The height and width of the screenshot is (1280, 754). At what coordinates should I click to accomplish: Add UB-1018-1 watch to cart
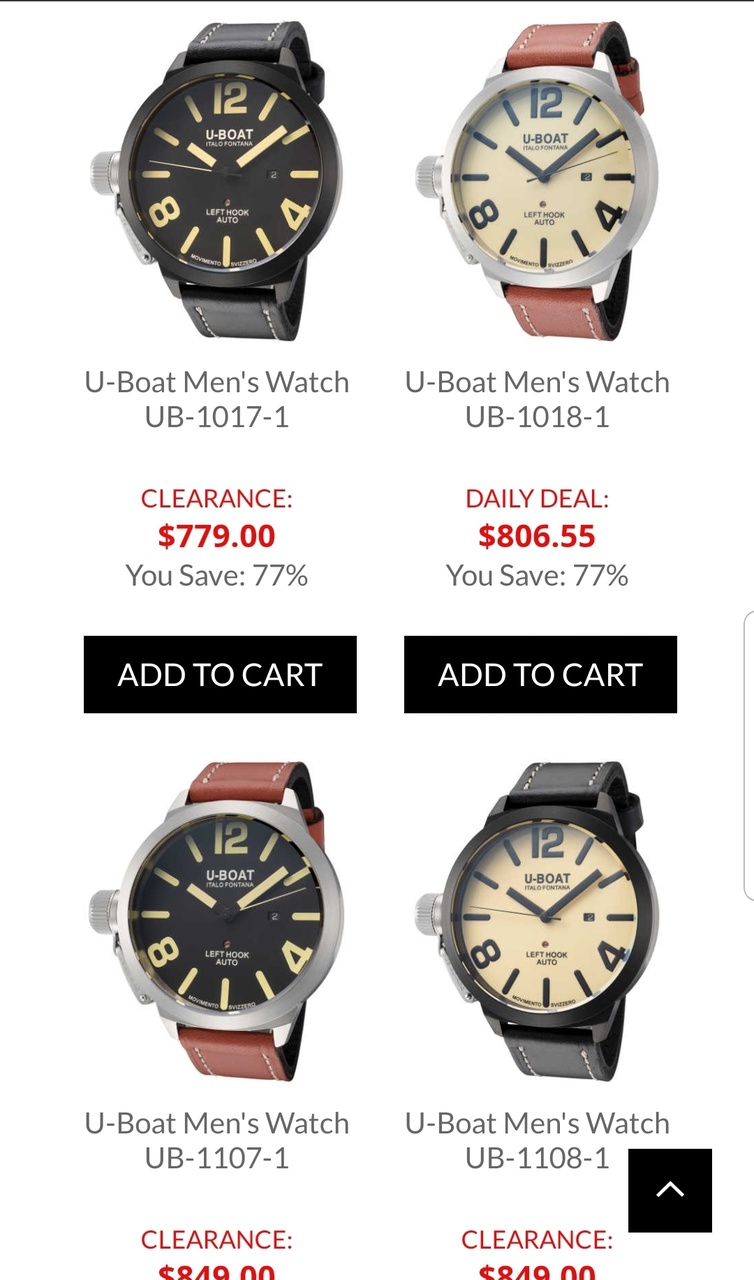coord(540,675)
